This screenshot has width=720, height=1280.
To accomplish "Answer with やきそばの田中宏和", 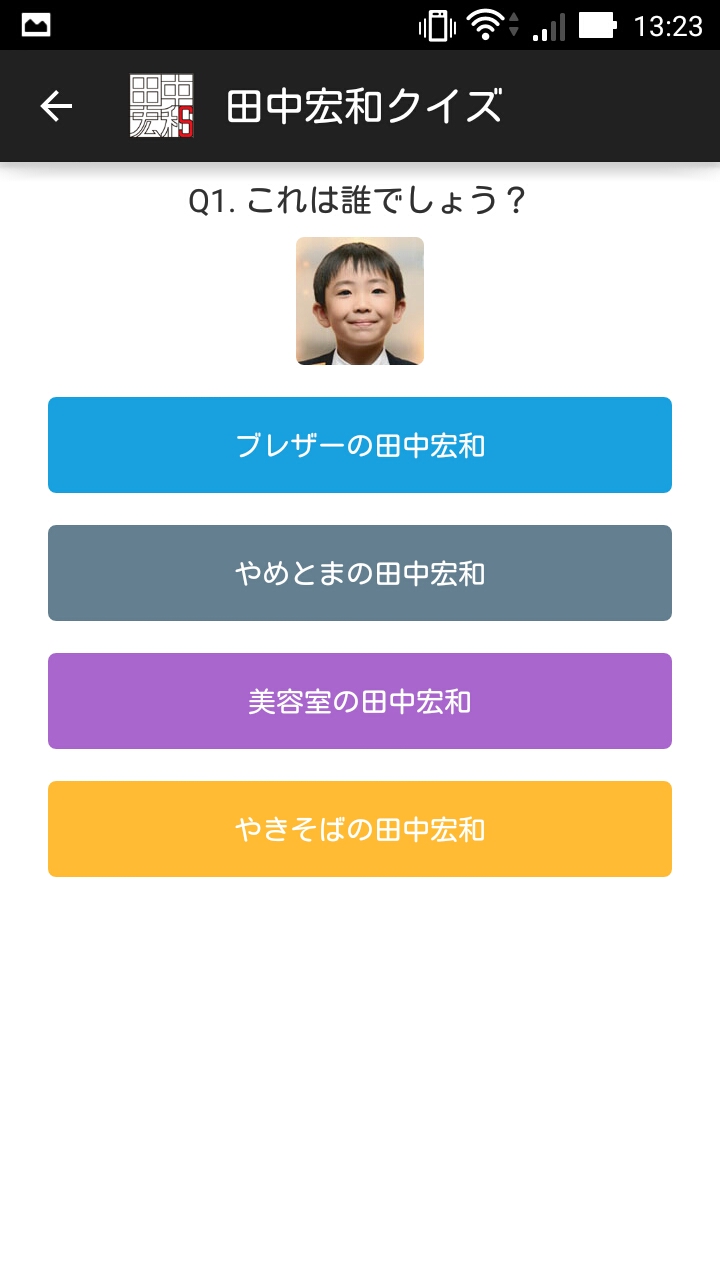I will click(x=360, y=829).
